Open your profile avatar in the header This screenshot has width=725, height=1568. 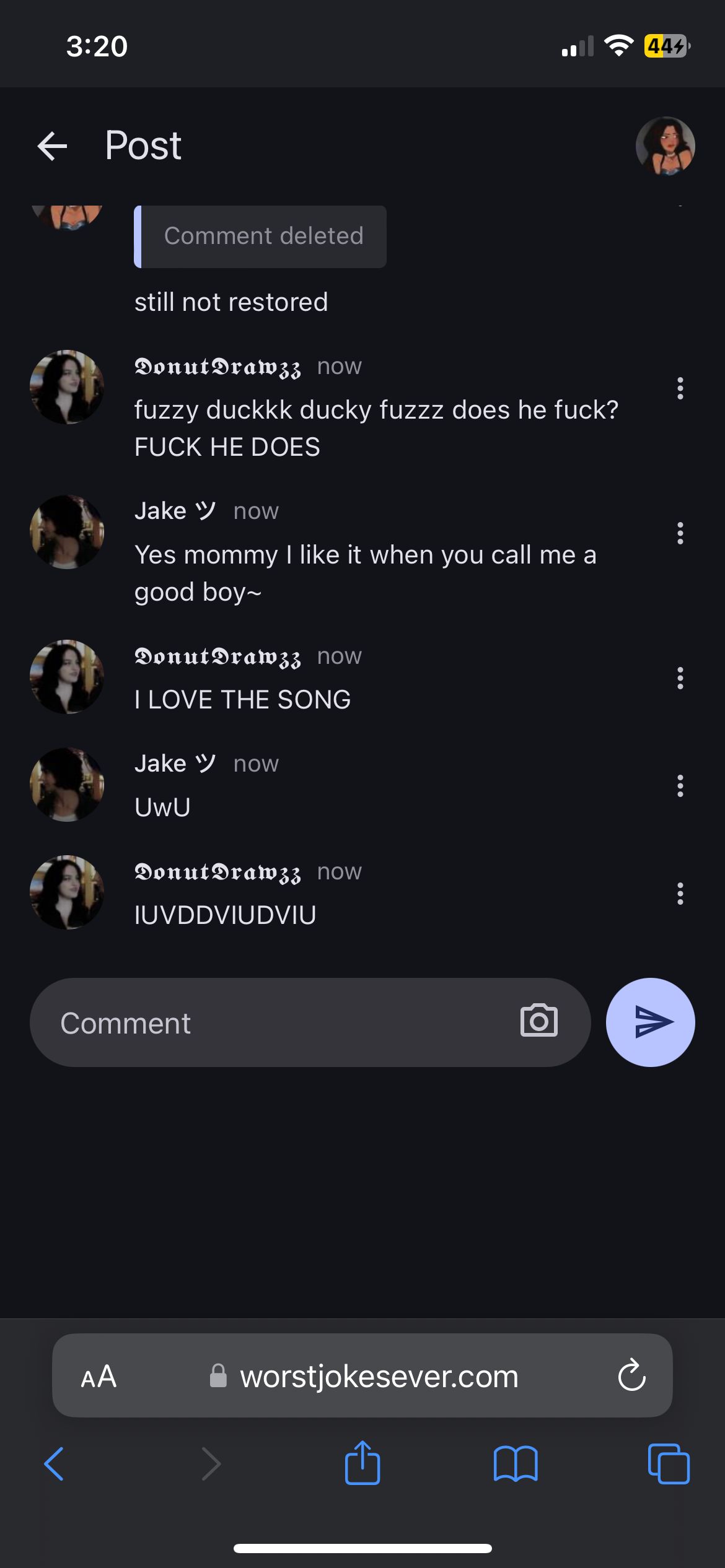click(665, 146)
